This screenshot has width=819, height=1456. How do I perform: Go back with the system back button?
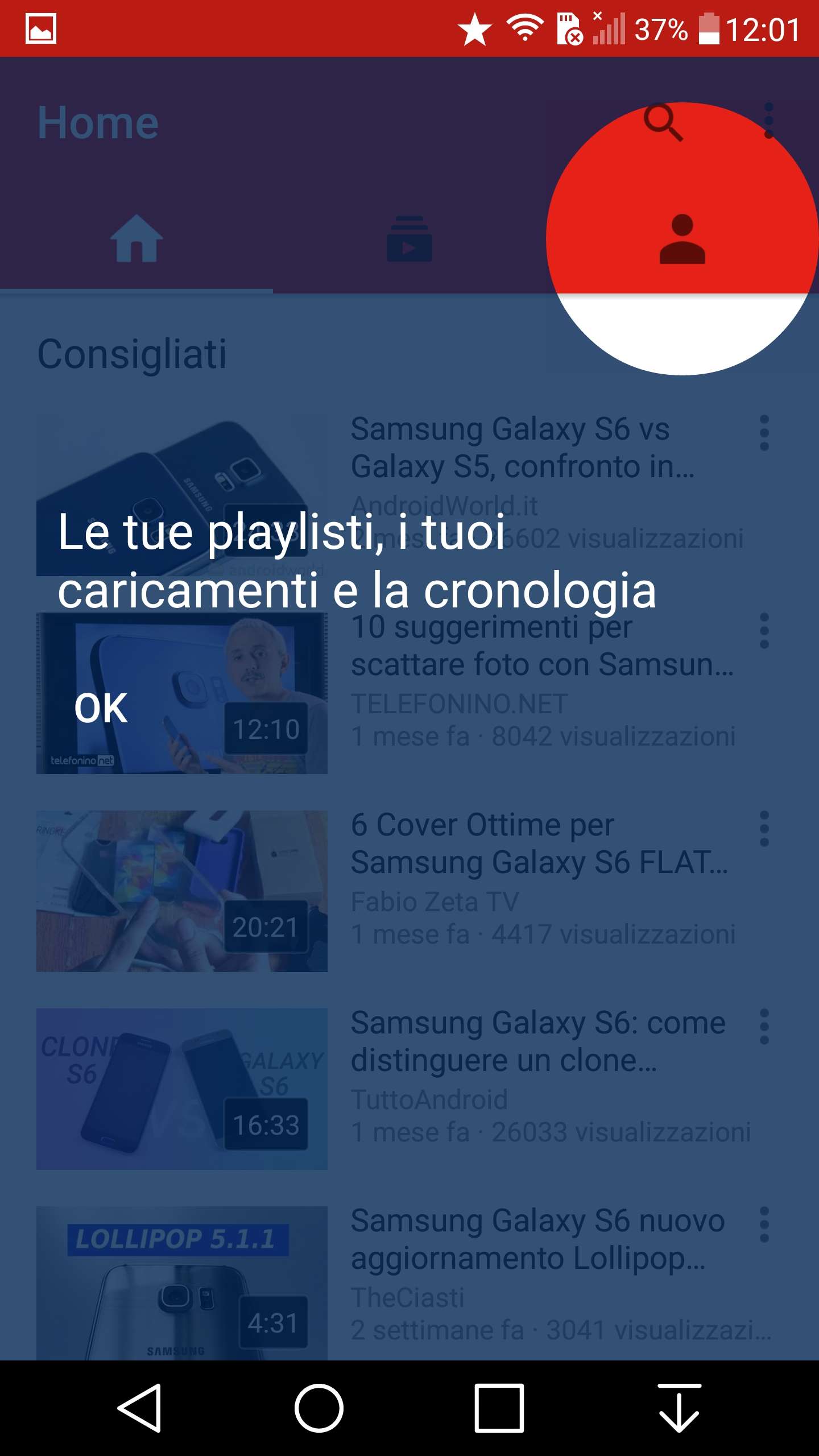(x=139, y=1408)
